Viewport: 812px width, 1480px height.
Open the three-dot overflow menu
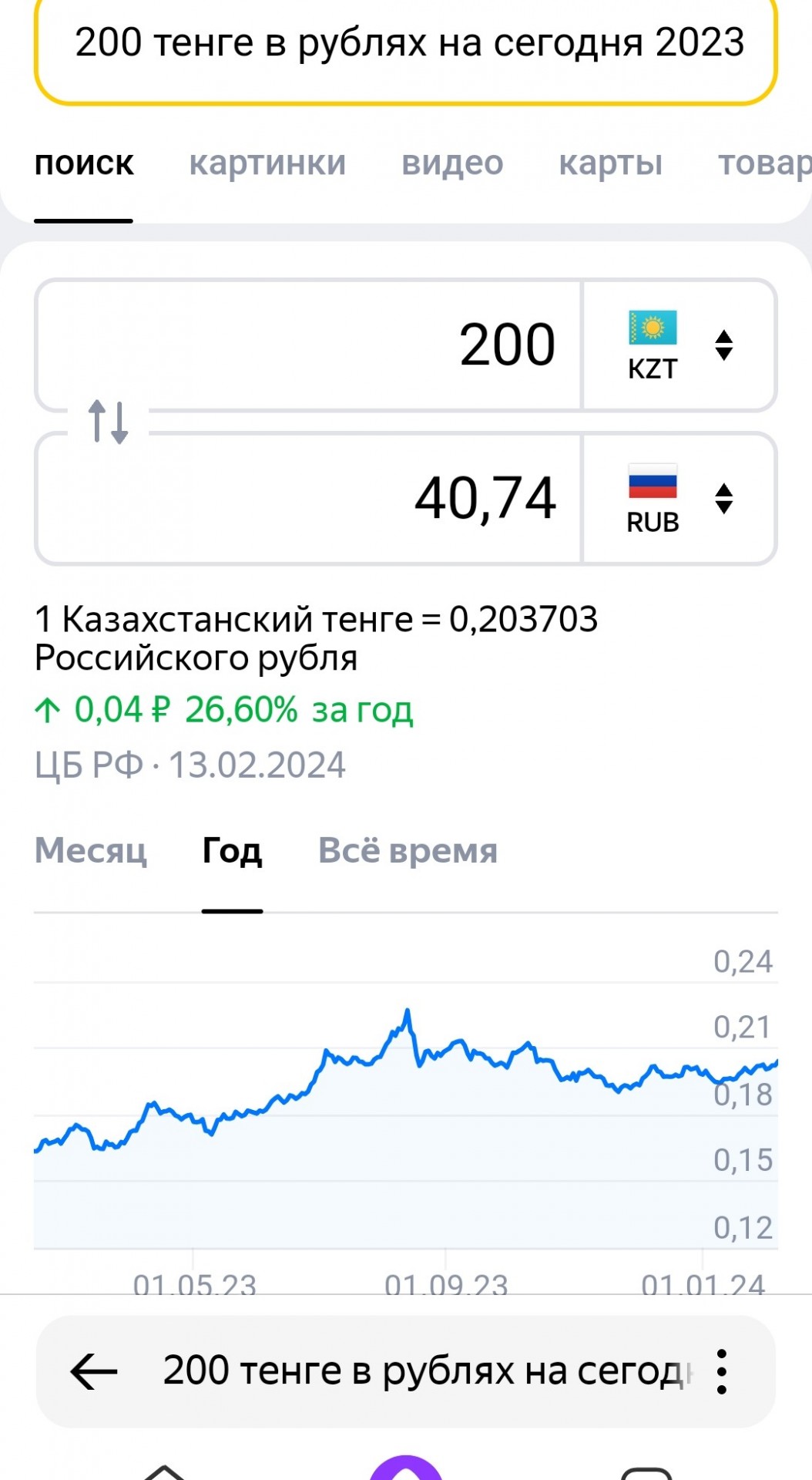(721, 1371)
